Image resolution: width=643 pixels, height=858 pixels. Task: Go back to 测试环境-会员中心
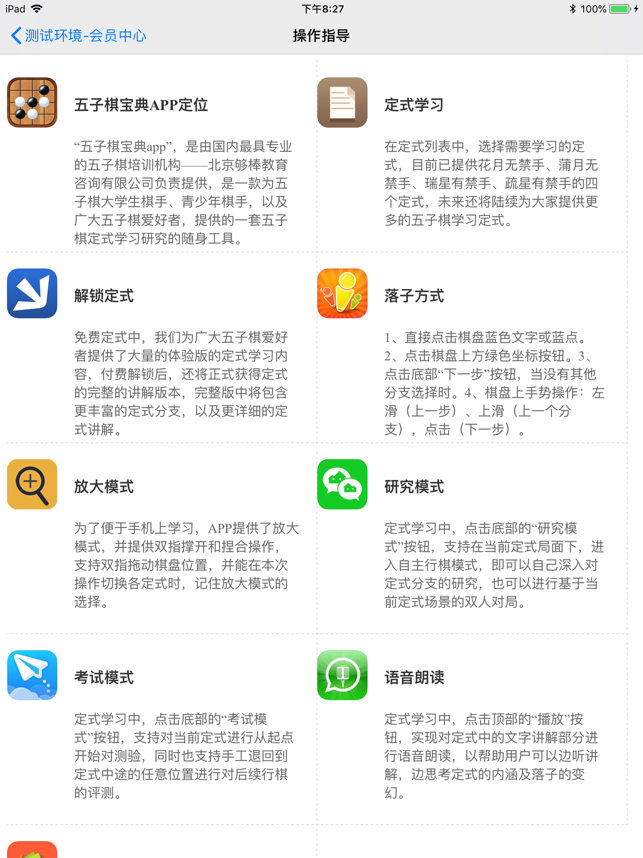tap(78, 36)
